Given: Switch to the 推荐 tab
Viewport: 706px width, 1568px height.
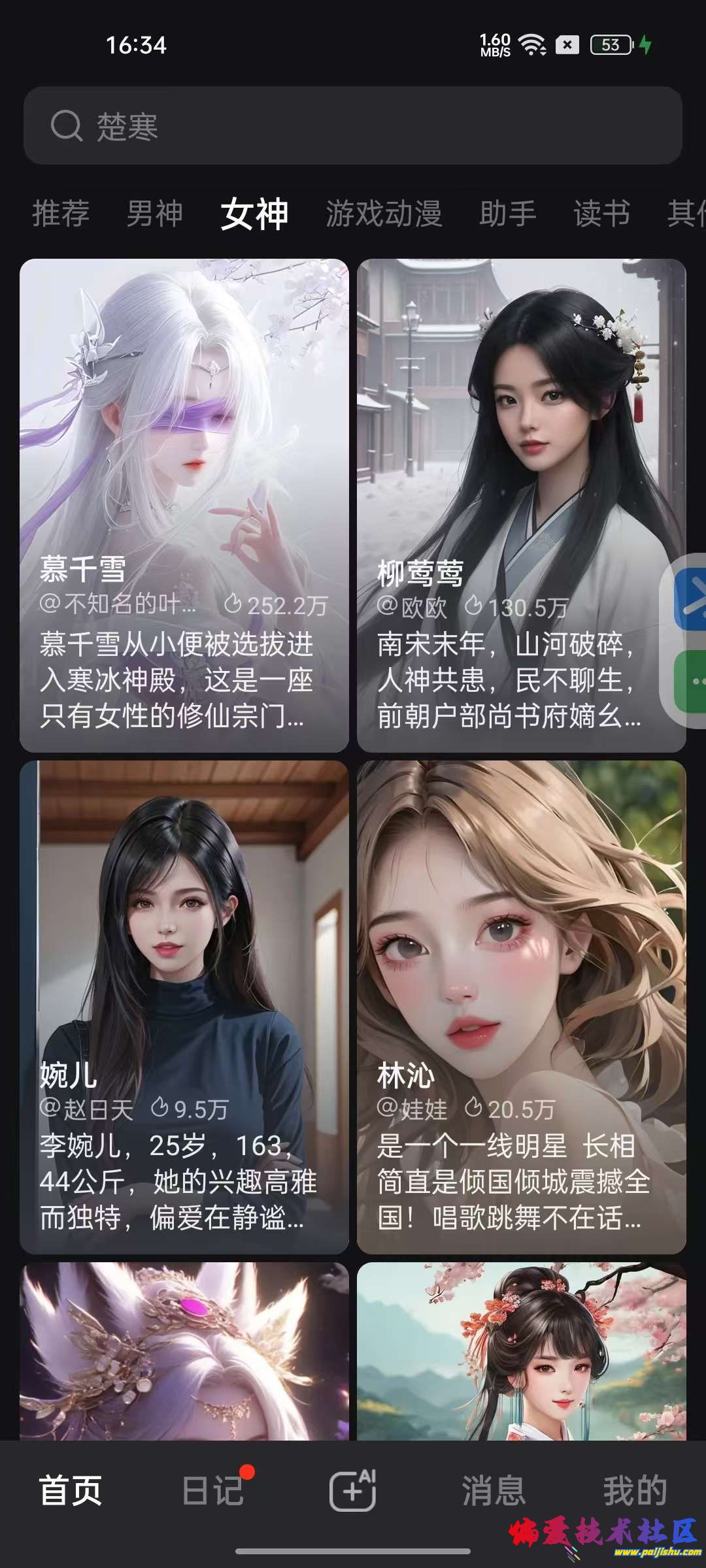Looking at the screenshot, I should coord(61,214).
